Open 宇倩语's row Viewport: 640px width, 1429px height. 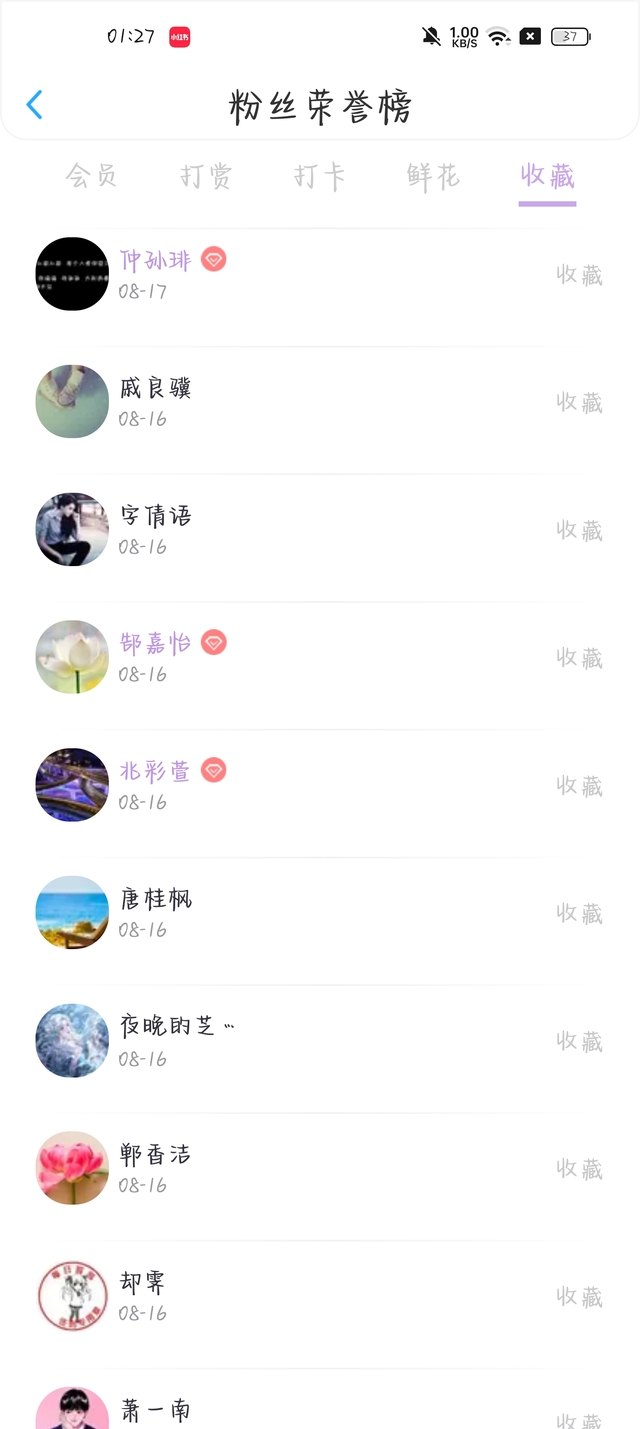[320, 530]
